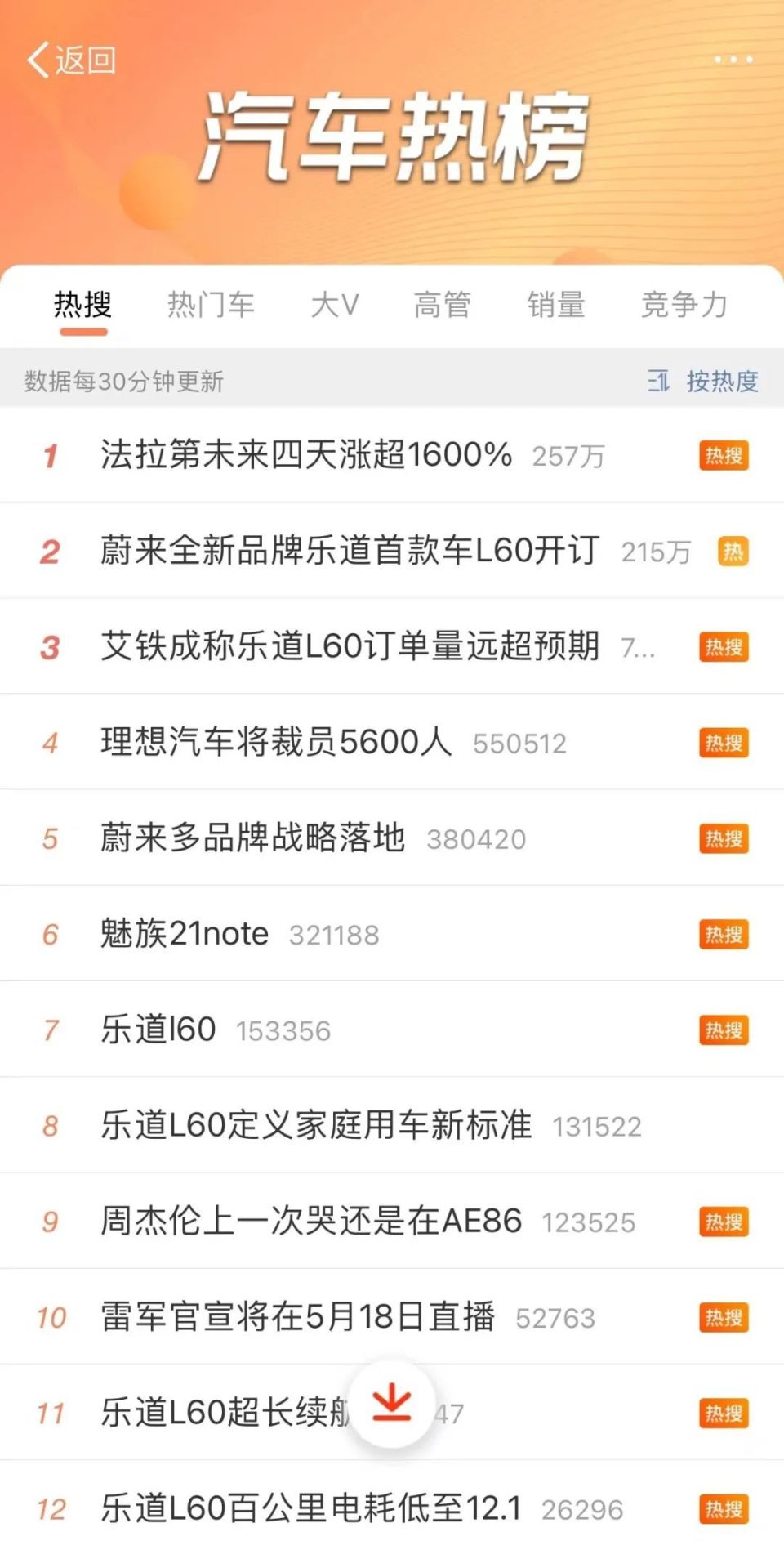Tap the orange 热 badge on item 2
This screenshot has height=1550, width=784.
coord(733,552)
